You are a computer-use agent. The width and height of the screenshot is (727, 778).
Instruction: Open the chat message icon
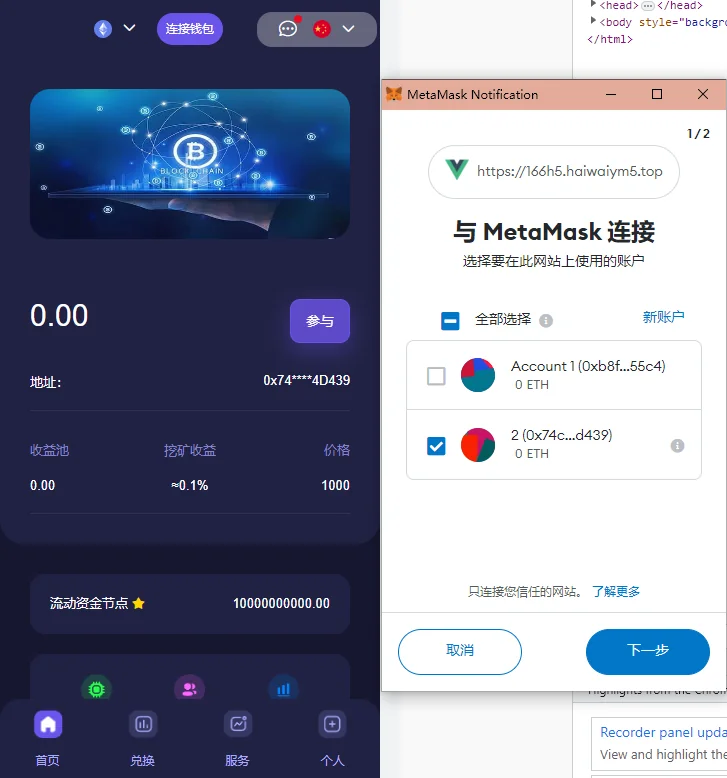pyautogui.click(x=288, y=29)
